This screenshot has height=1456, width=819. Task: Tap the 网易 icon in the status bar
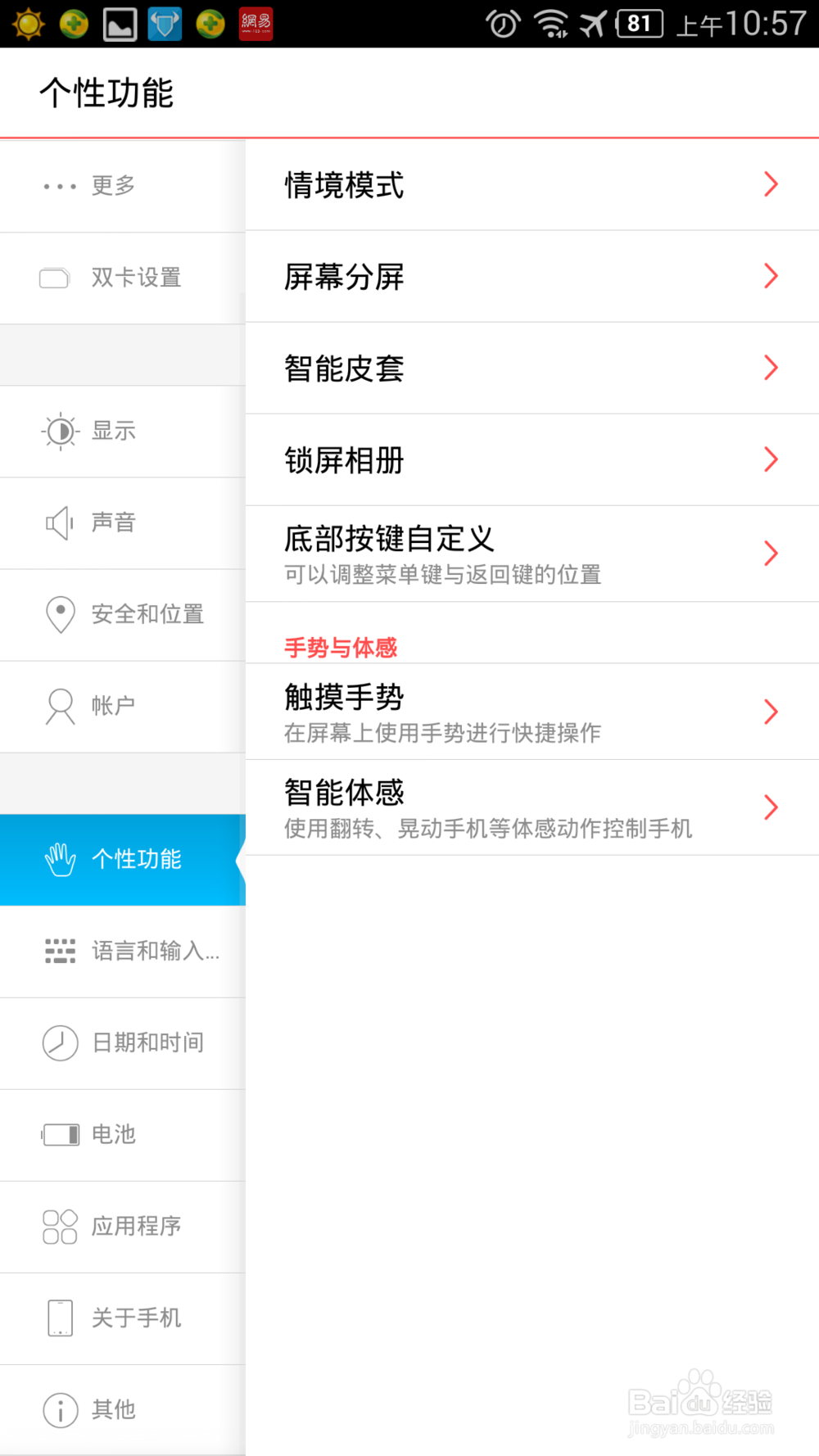click(x=255, y=24)
